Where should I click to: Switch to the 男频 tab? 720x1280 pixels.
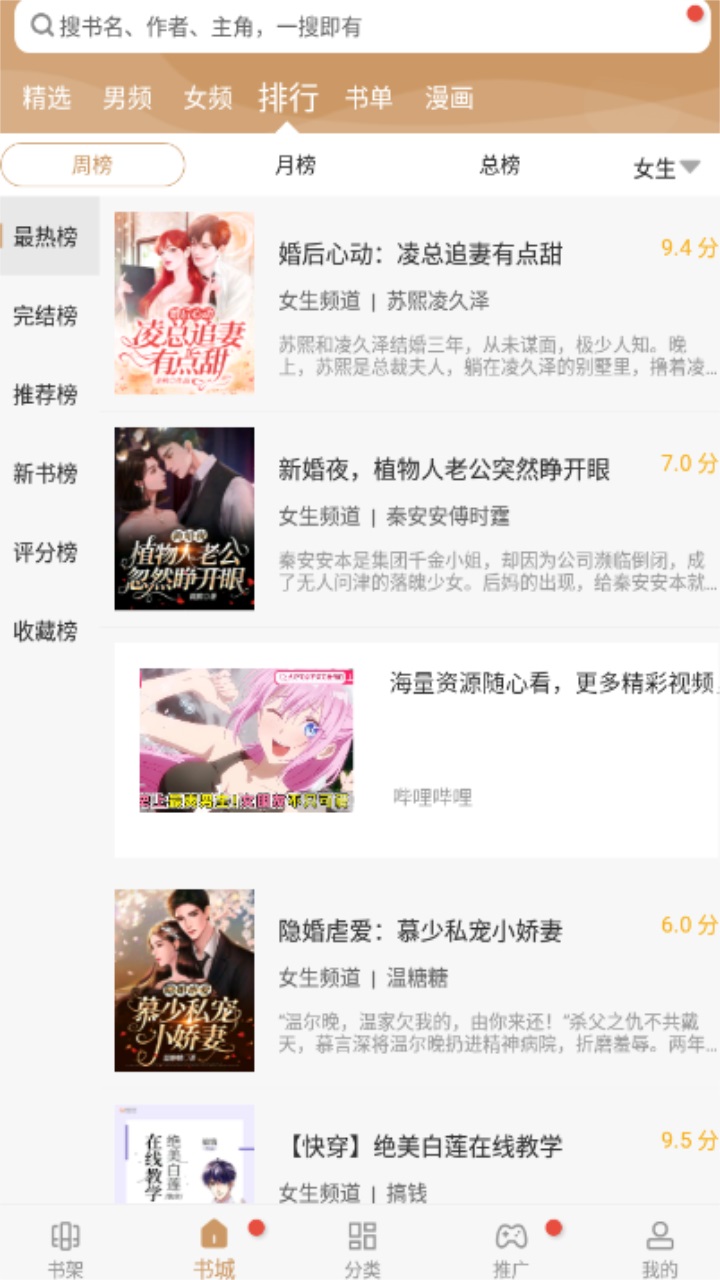[127, 98]
